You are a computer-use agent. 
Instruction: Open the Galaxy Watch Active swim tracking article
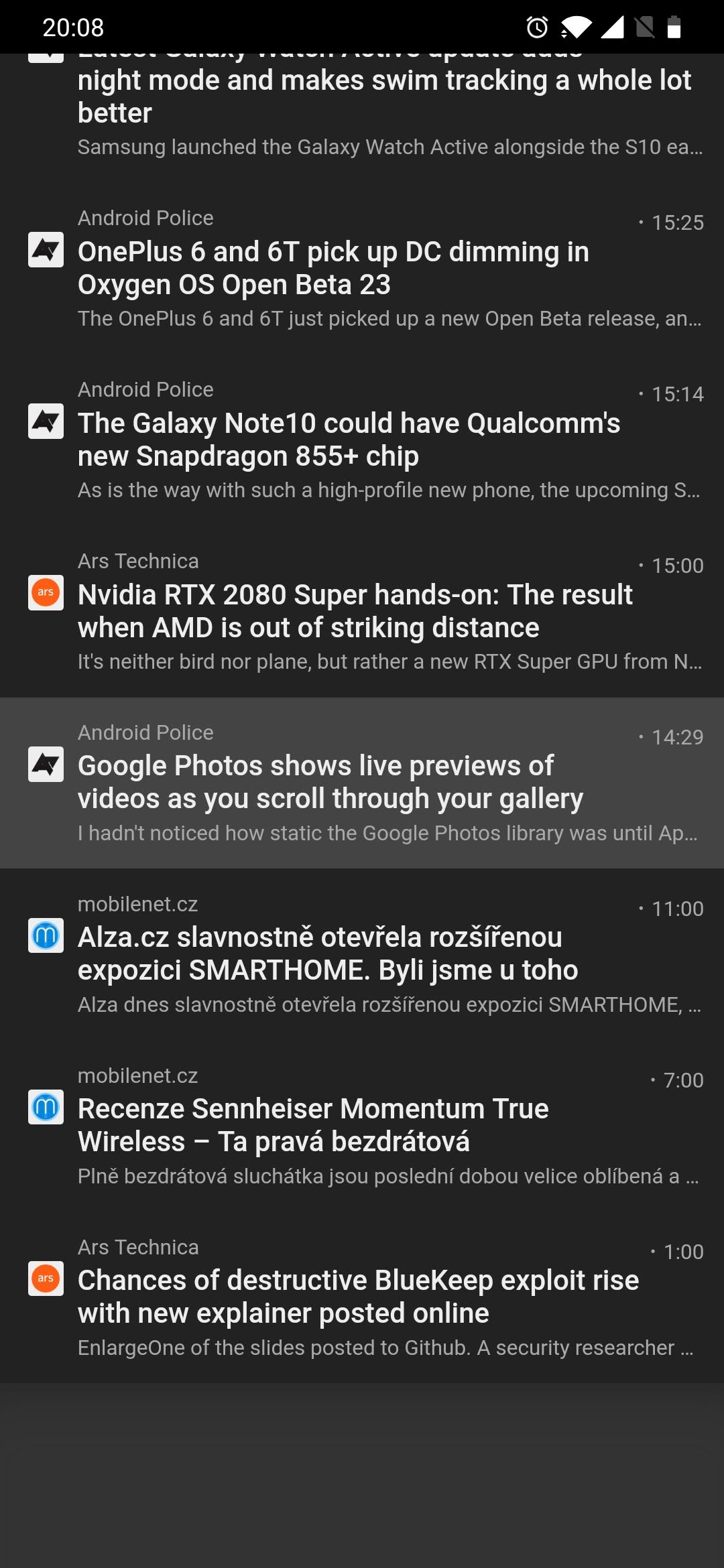tap(383, 97)
